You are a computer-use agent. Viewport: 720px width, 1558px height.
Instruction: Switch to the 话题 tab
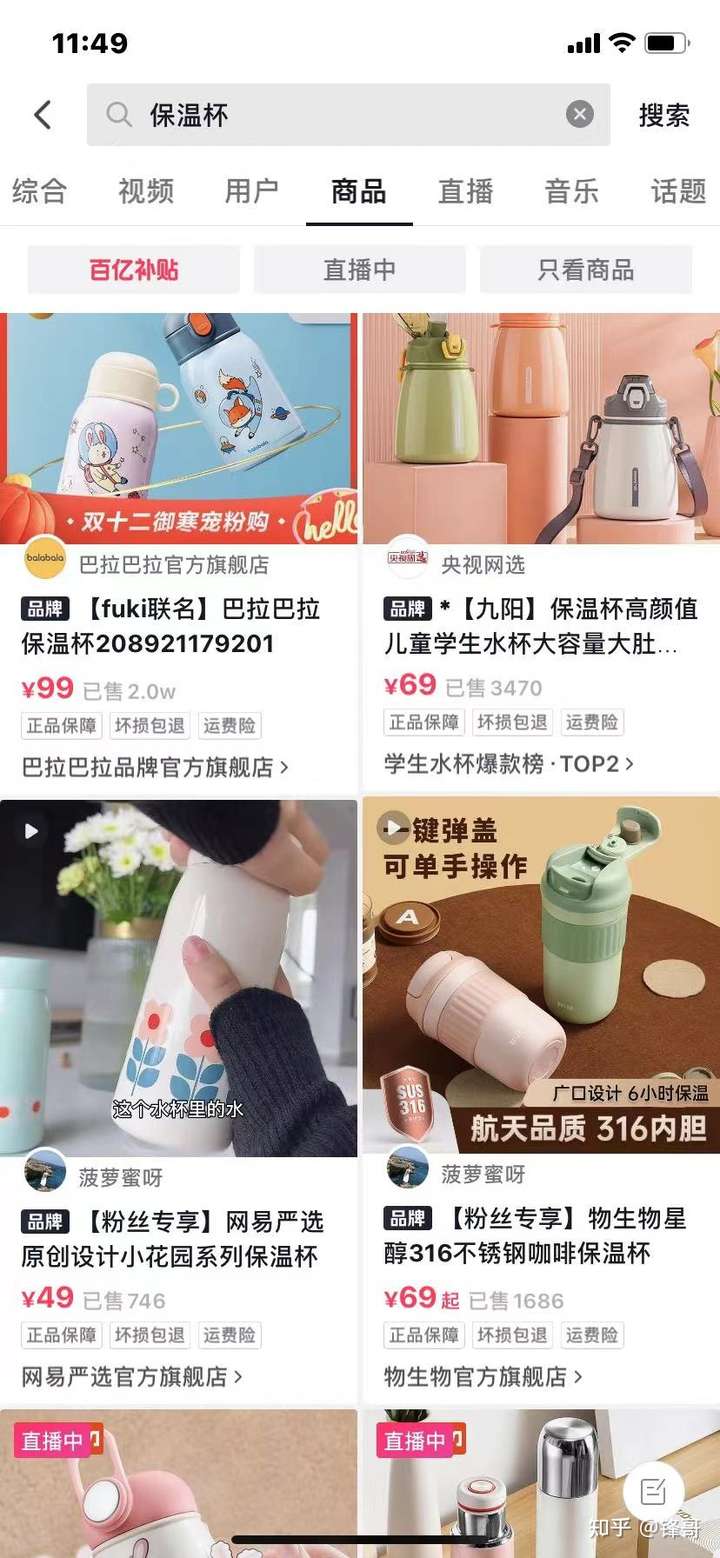point(678,190)
